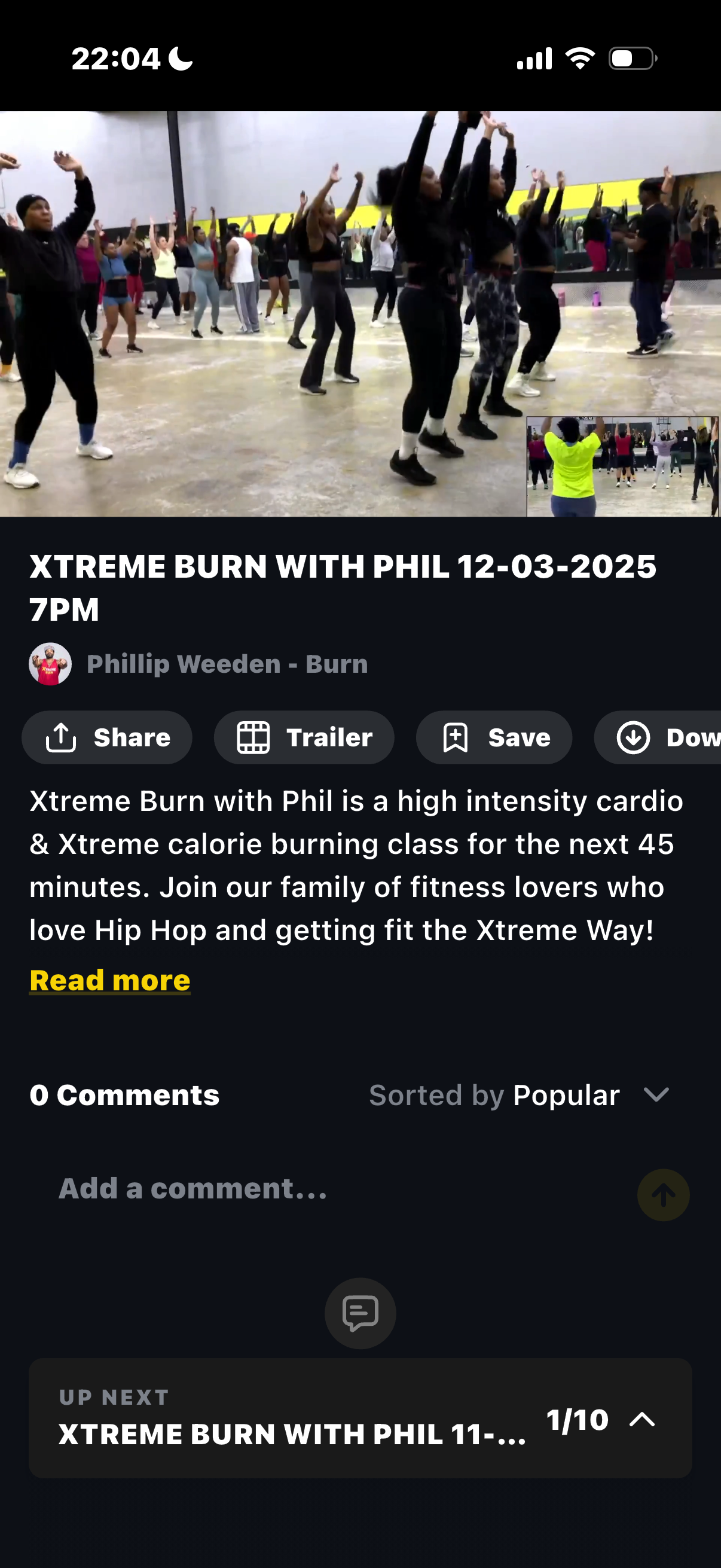Send the comment with the arrow button
The height and width of the screenshot is (1568, 721).
click(662, 1195)
